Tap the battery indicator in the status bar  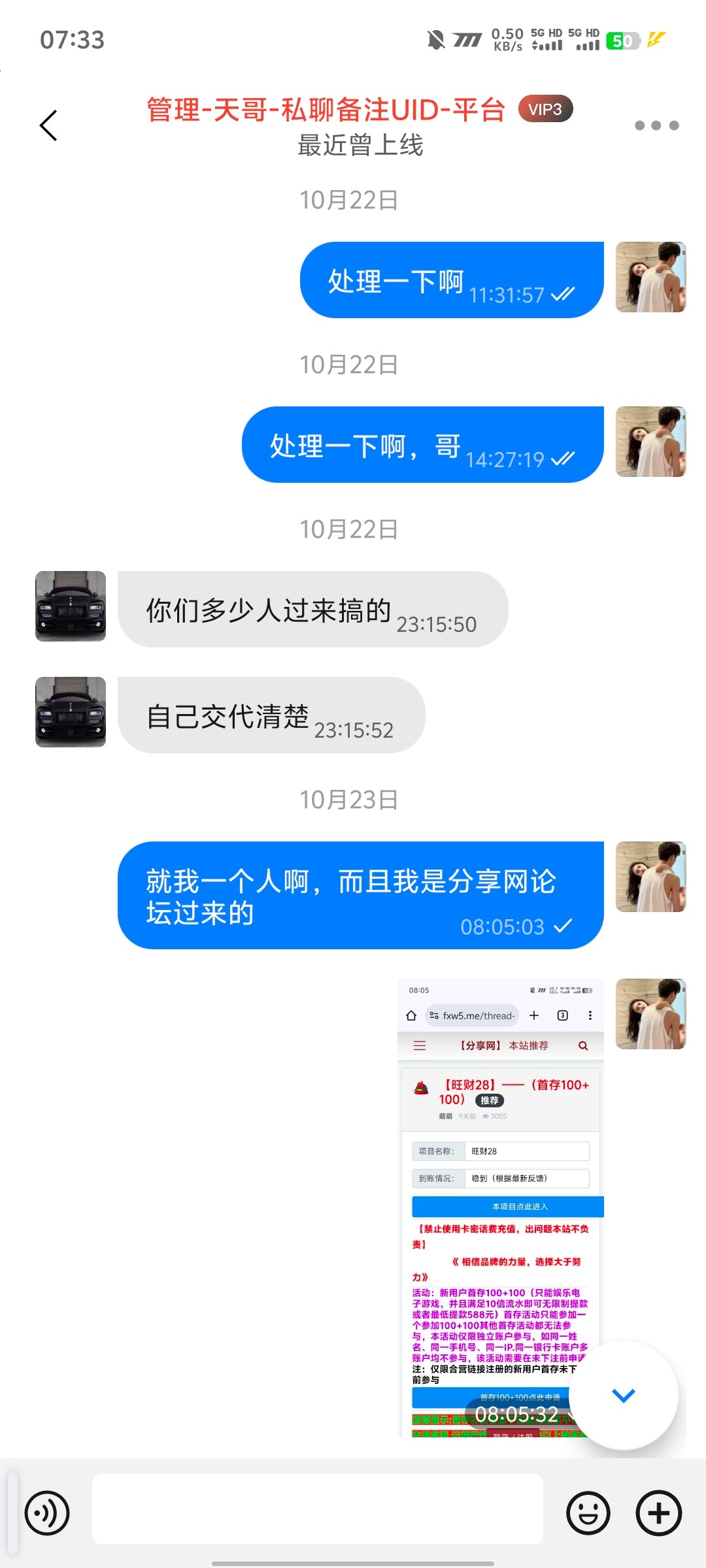[x=626, y=41]
